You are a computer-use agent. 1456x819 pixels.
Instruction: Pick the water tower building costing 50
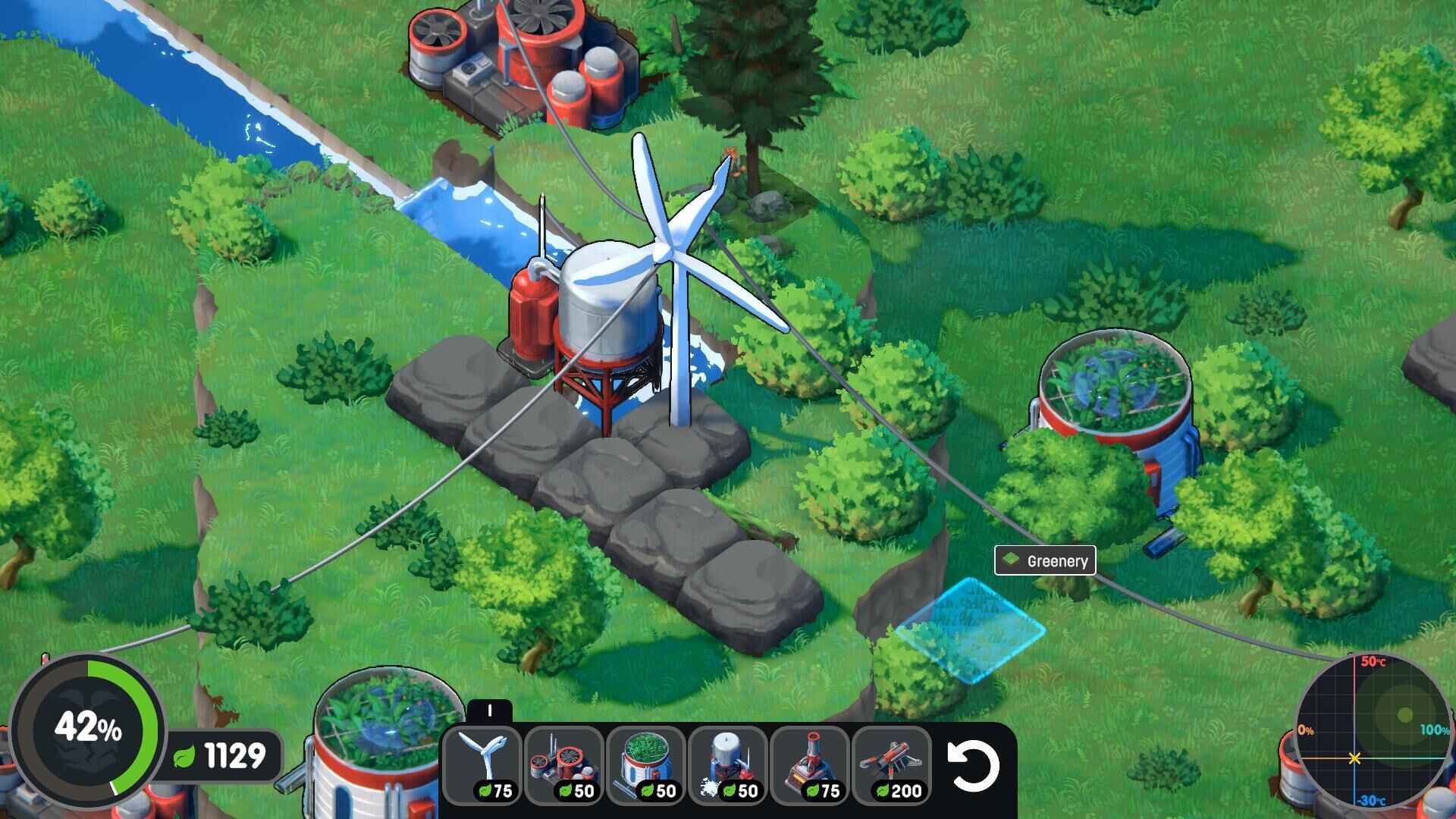tap(728, 764)
